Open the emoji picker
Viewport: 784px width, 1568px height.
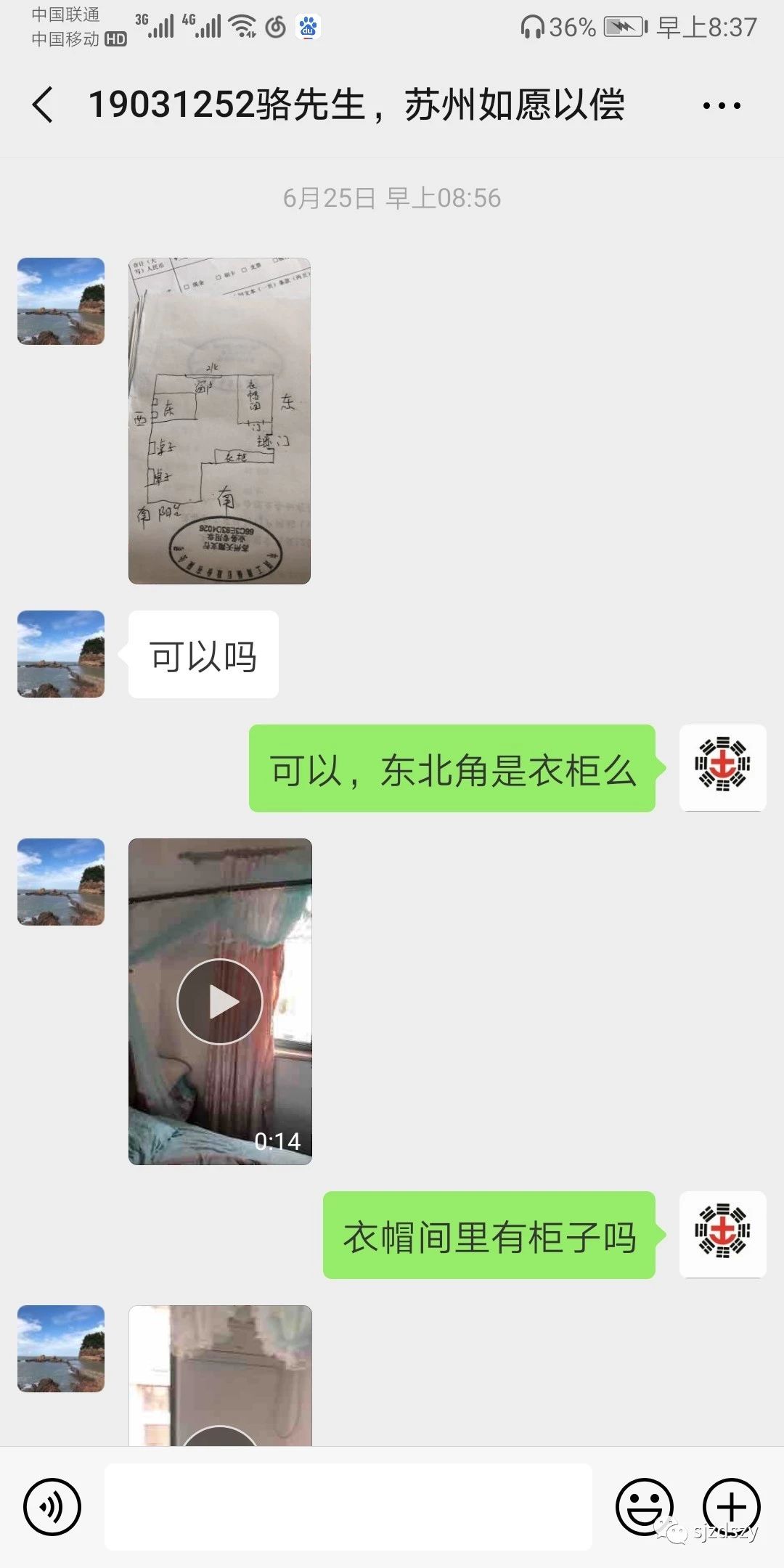coord(645,1507)
